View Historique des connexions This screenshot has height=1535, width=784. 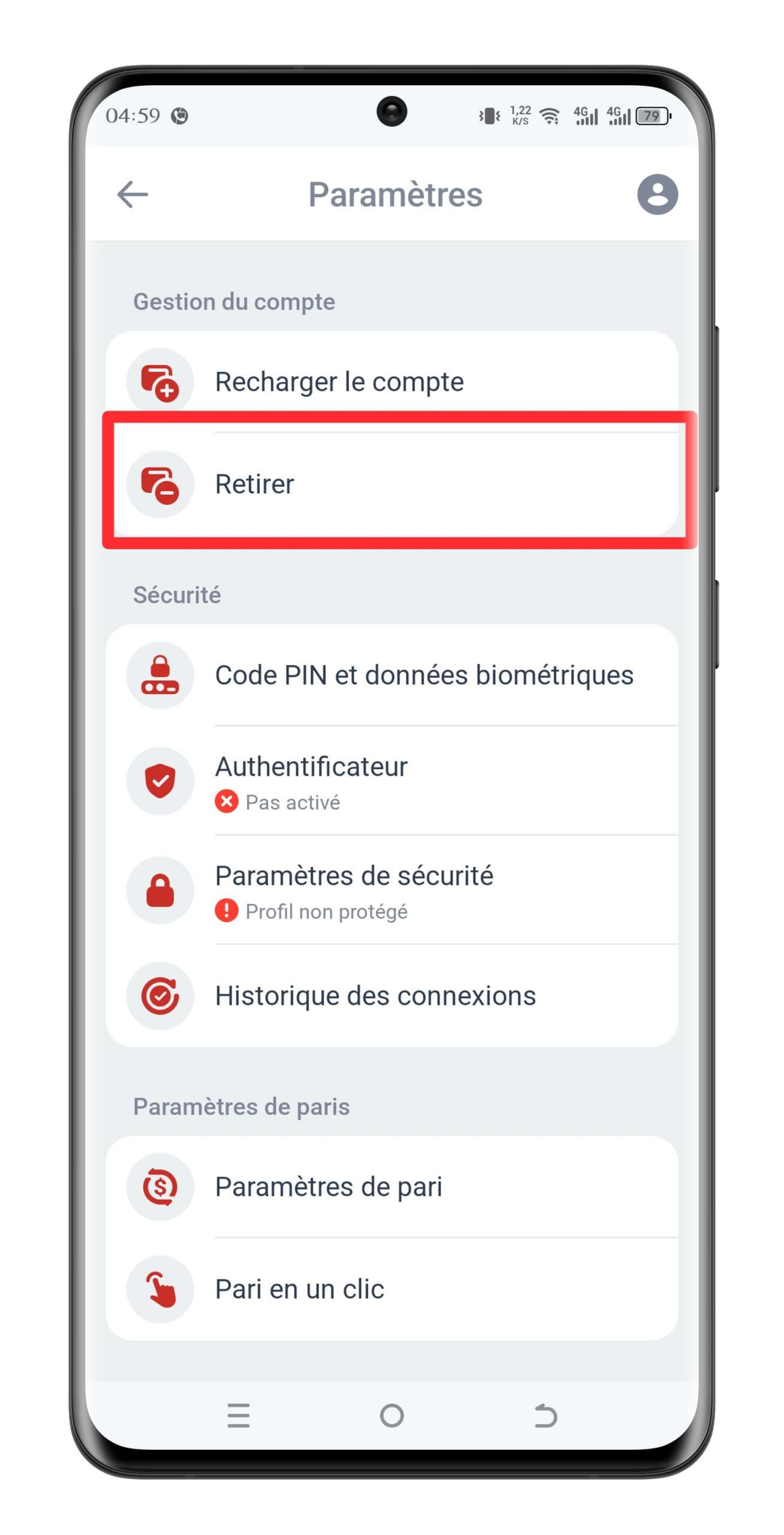coord(375,996)
